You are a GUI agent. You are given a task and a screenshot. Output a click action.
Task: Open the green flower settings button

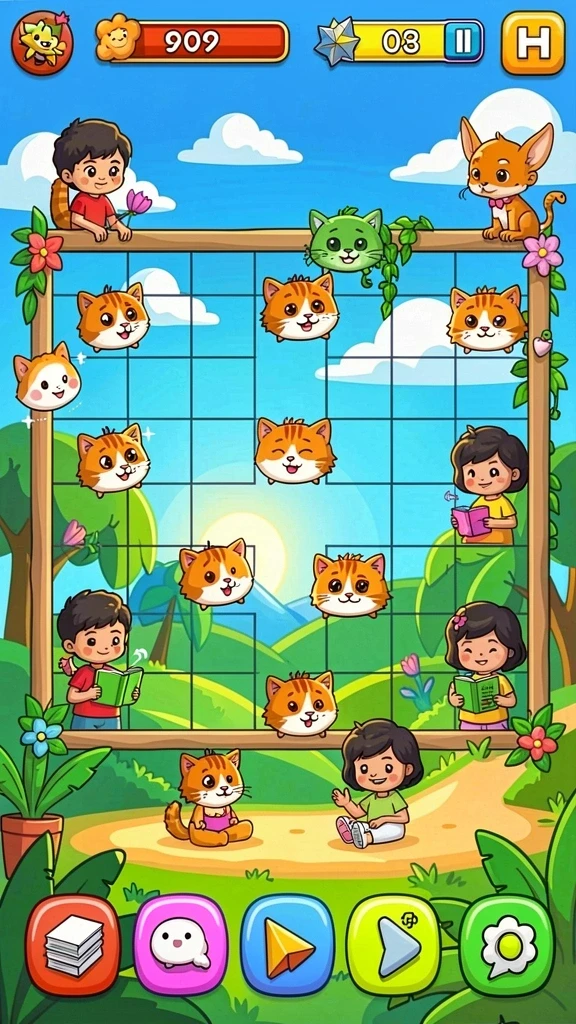(x=506, y=944)
